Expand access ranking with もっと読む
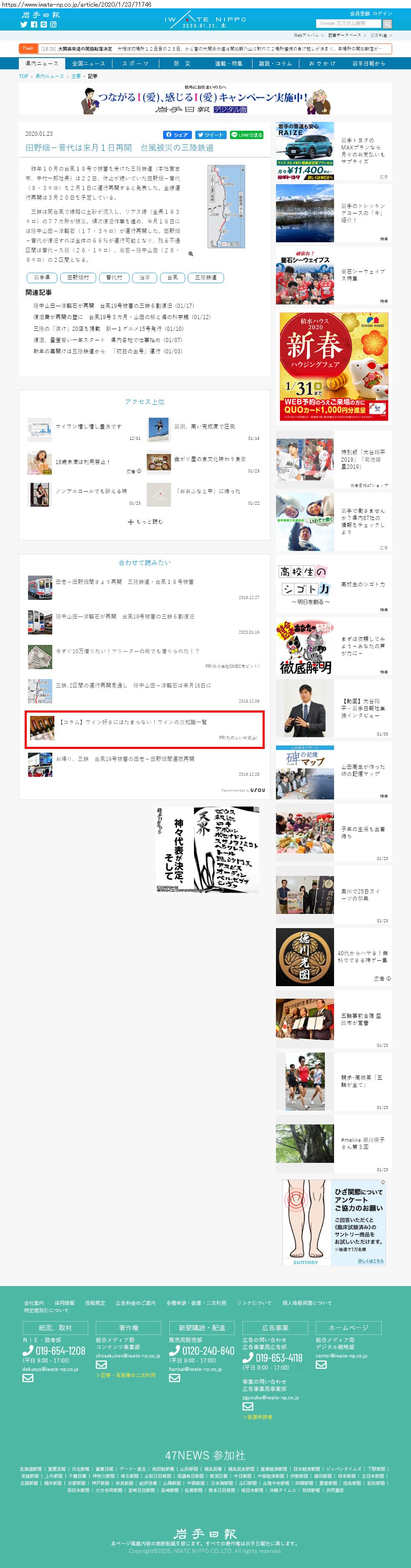 tap(145, 522)
